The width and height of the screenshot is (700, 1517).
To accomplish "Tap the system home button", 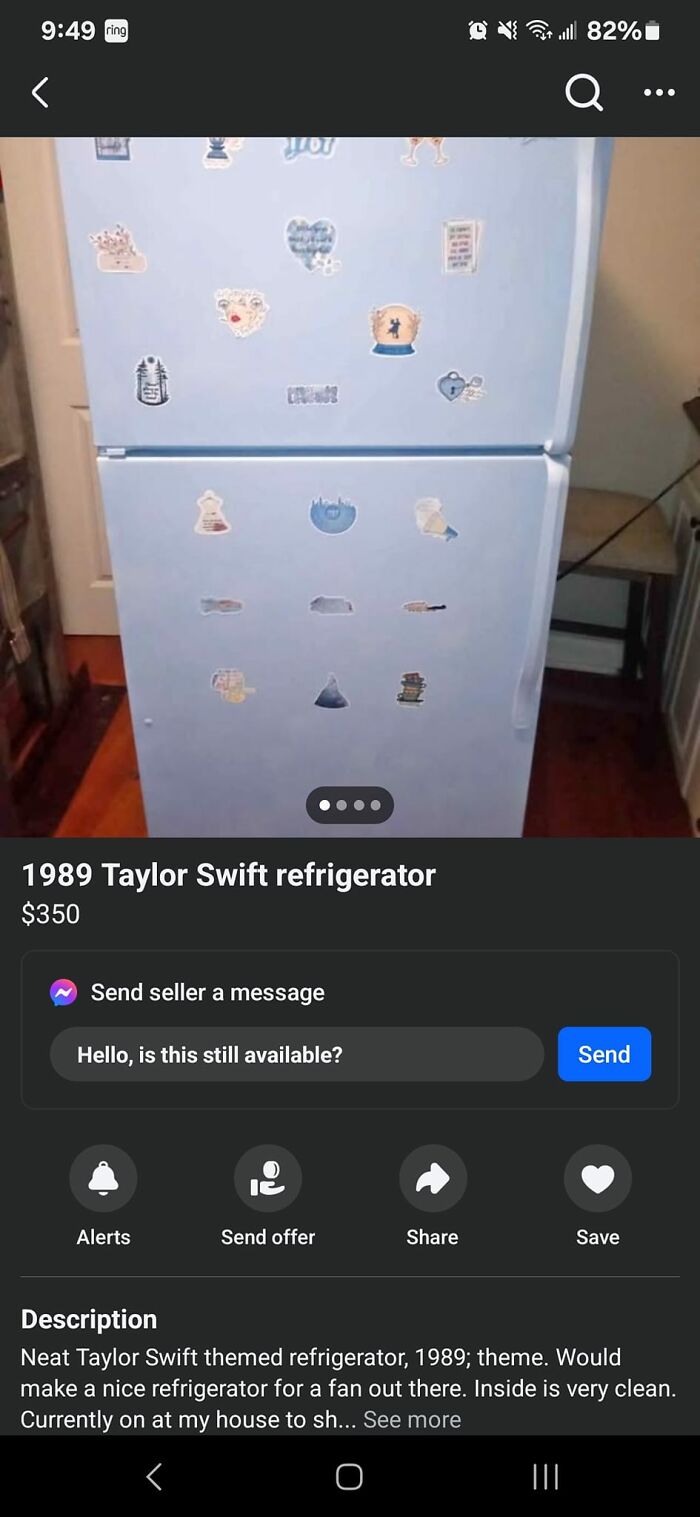I will 349,1476.
